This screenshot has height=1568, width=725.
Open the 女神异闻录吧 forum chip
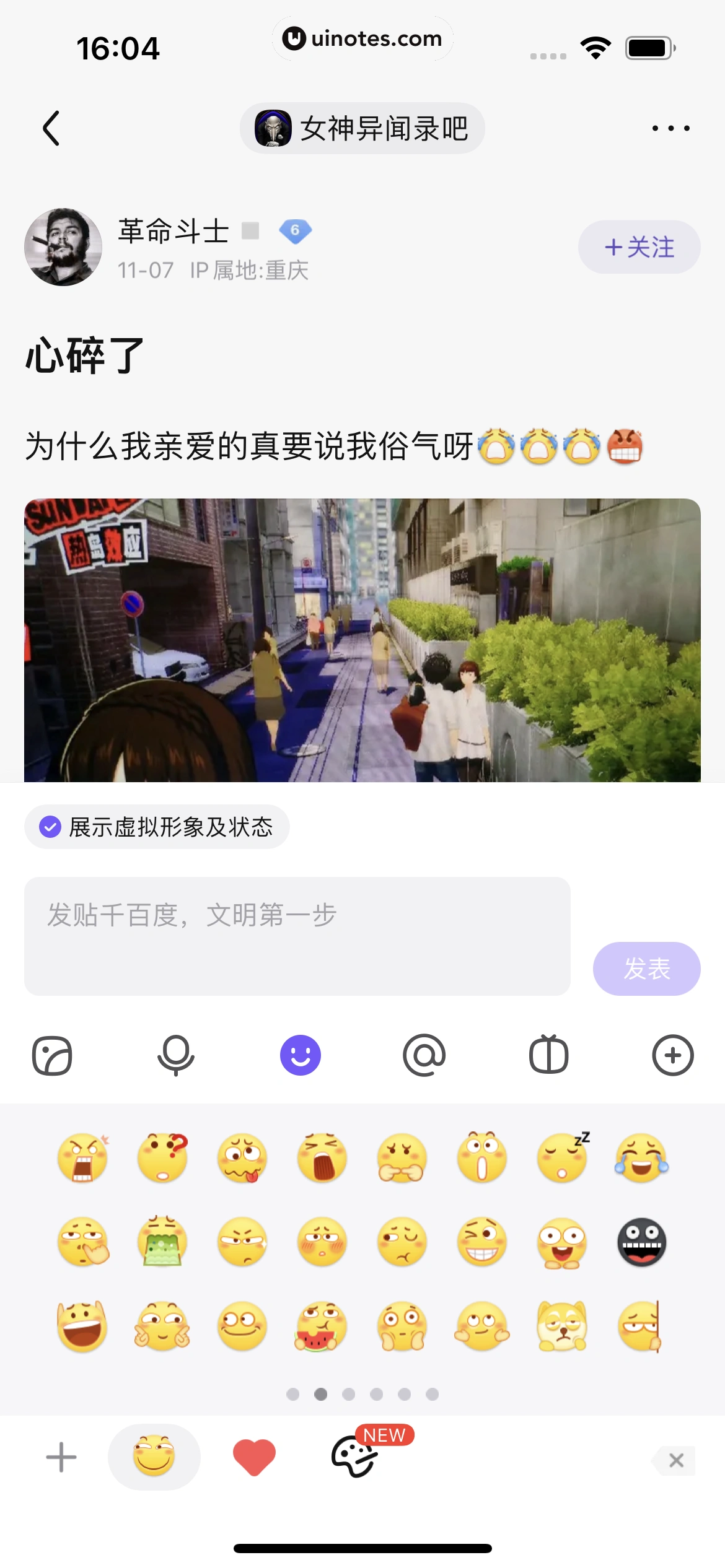click(362, 128)
